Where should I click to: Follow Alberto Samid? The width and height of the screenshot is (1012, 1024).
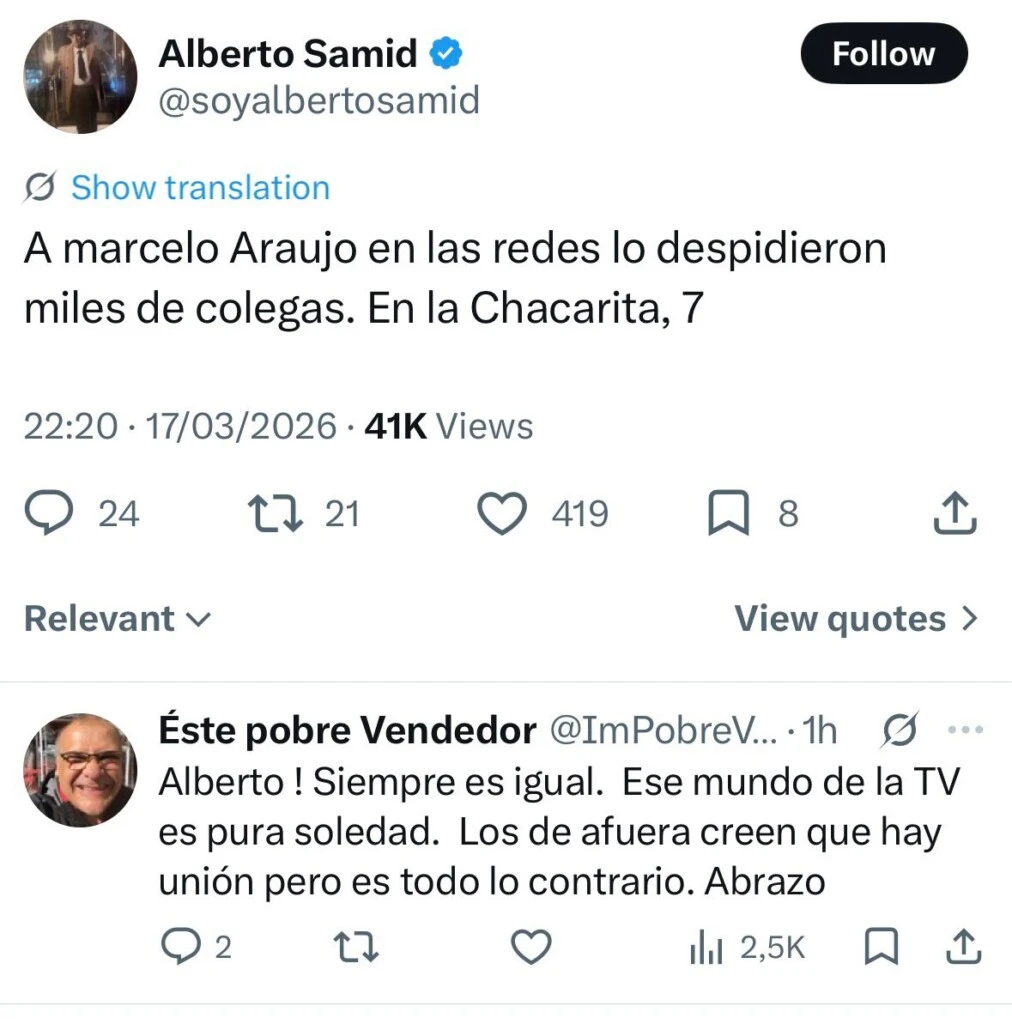coord(883,54)
